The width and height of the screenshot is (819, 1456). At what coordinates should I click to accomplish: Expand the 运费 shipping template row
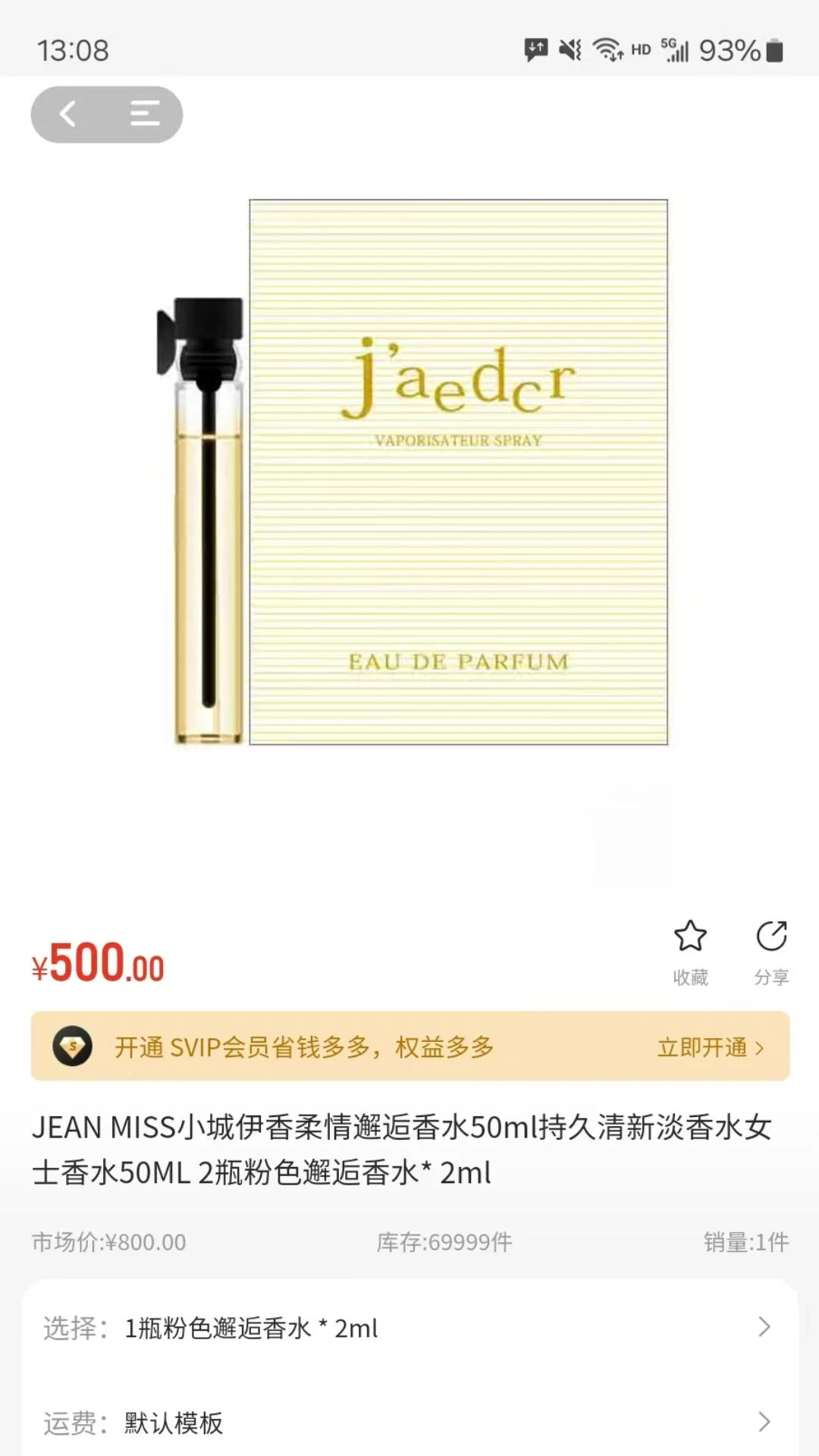click(409, 1420)
